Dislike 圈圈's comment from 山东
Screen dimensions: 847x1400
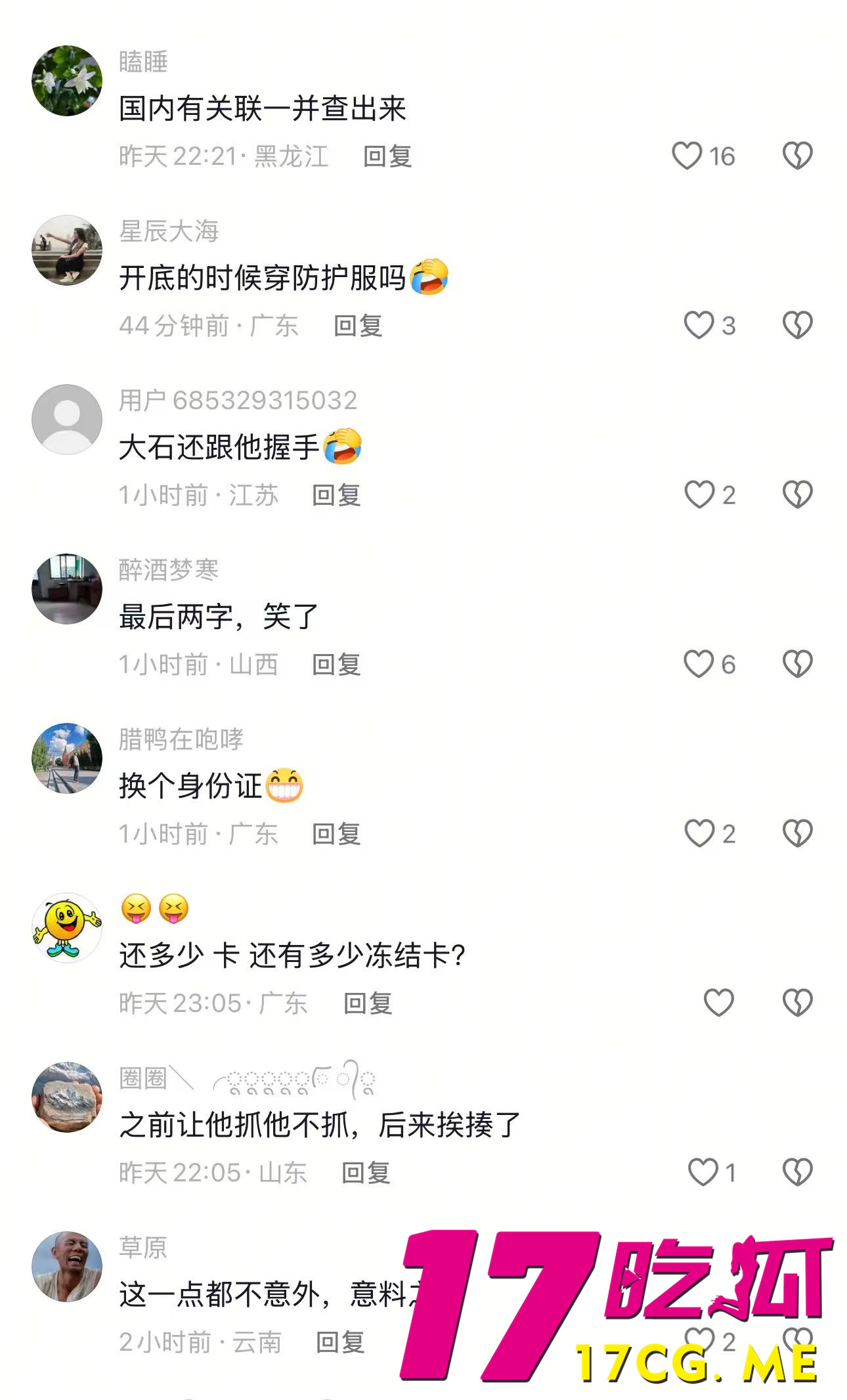pos(798,1172)
